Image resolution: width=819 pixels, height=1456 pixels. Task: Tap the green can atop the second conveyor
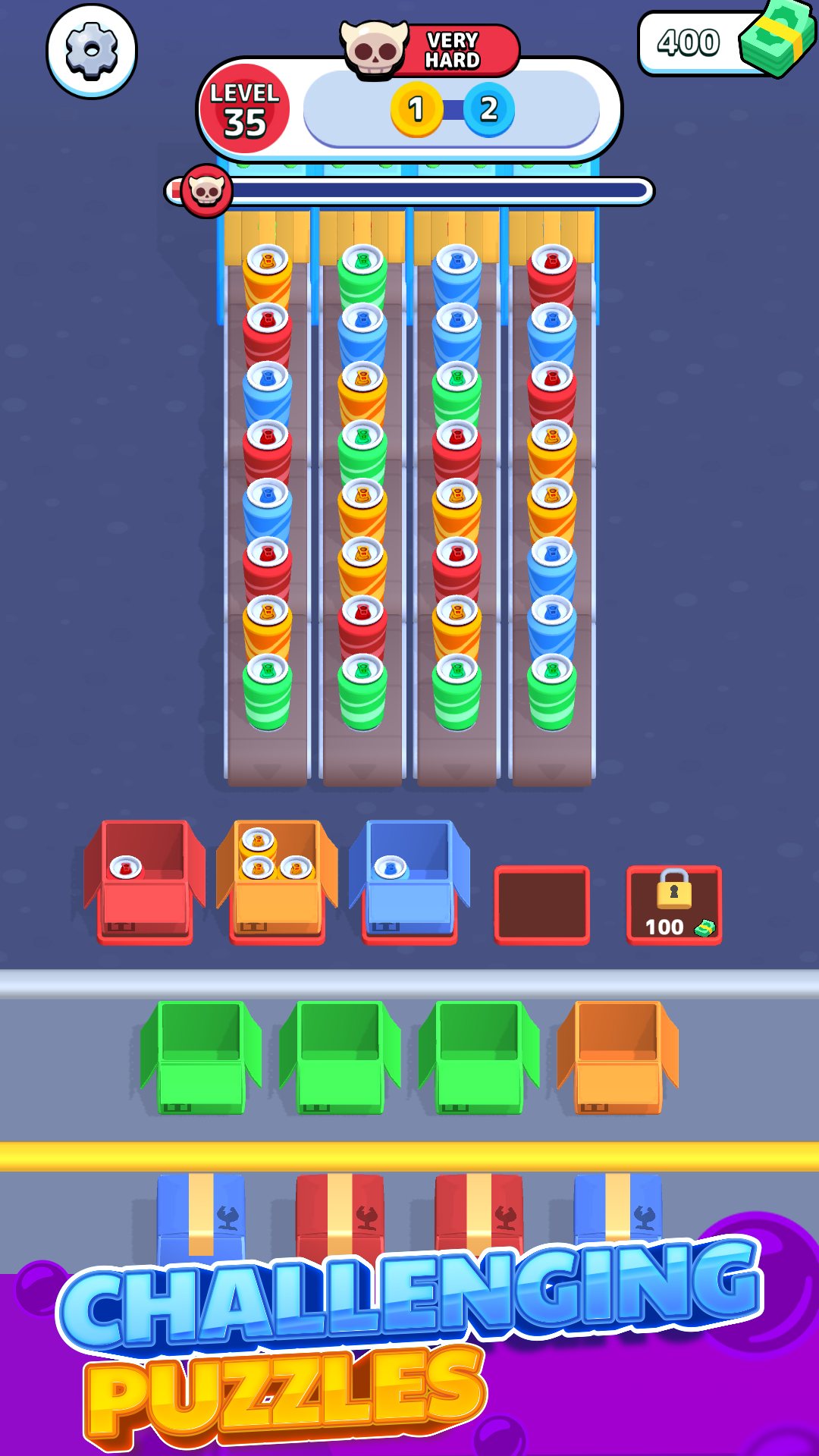[x=362, y=262]
